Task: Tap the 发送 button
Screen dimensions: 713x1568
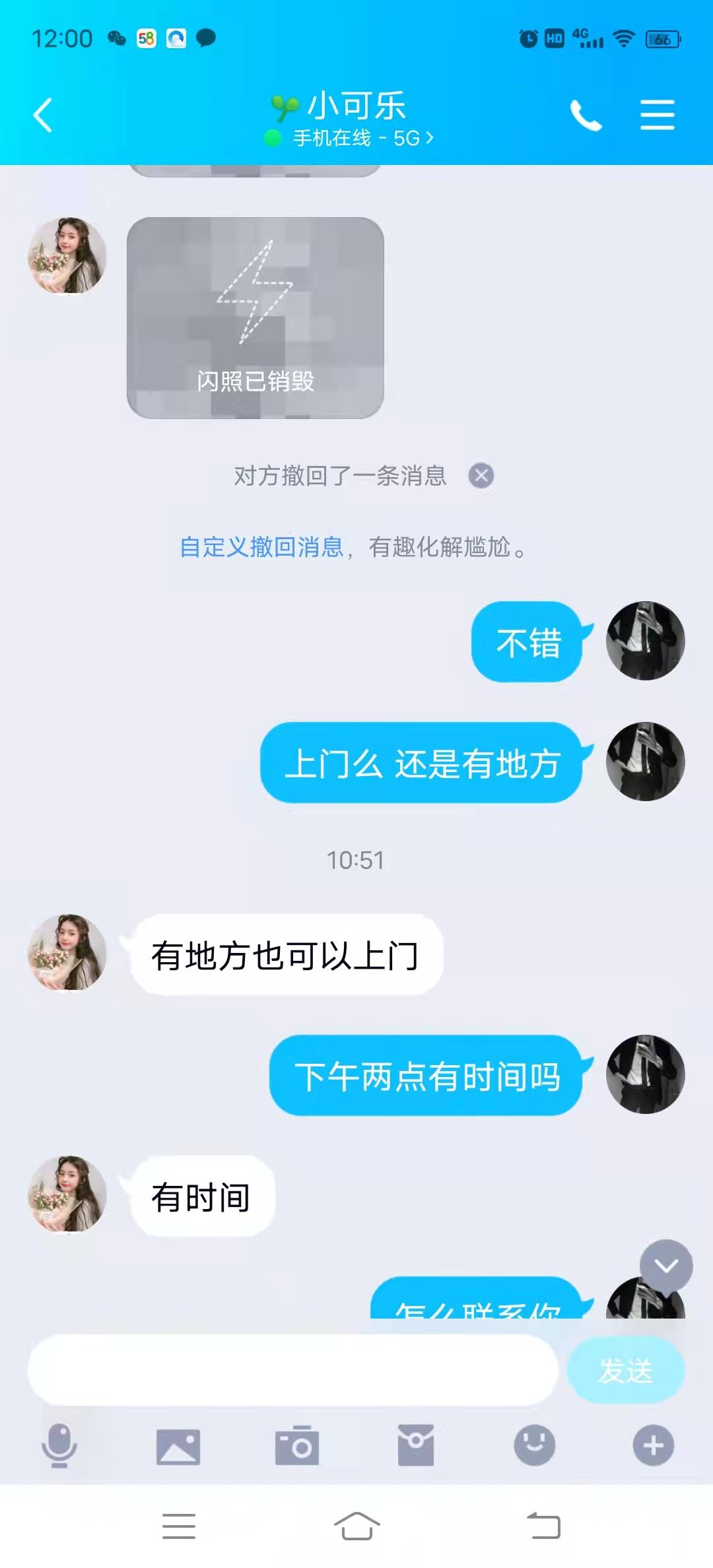Action: [625, 1371]
